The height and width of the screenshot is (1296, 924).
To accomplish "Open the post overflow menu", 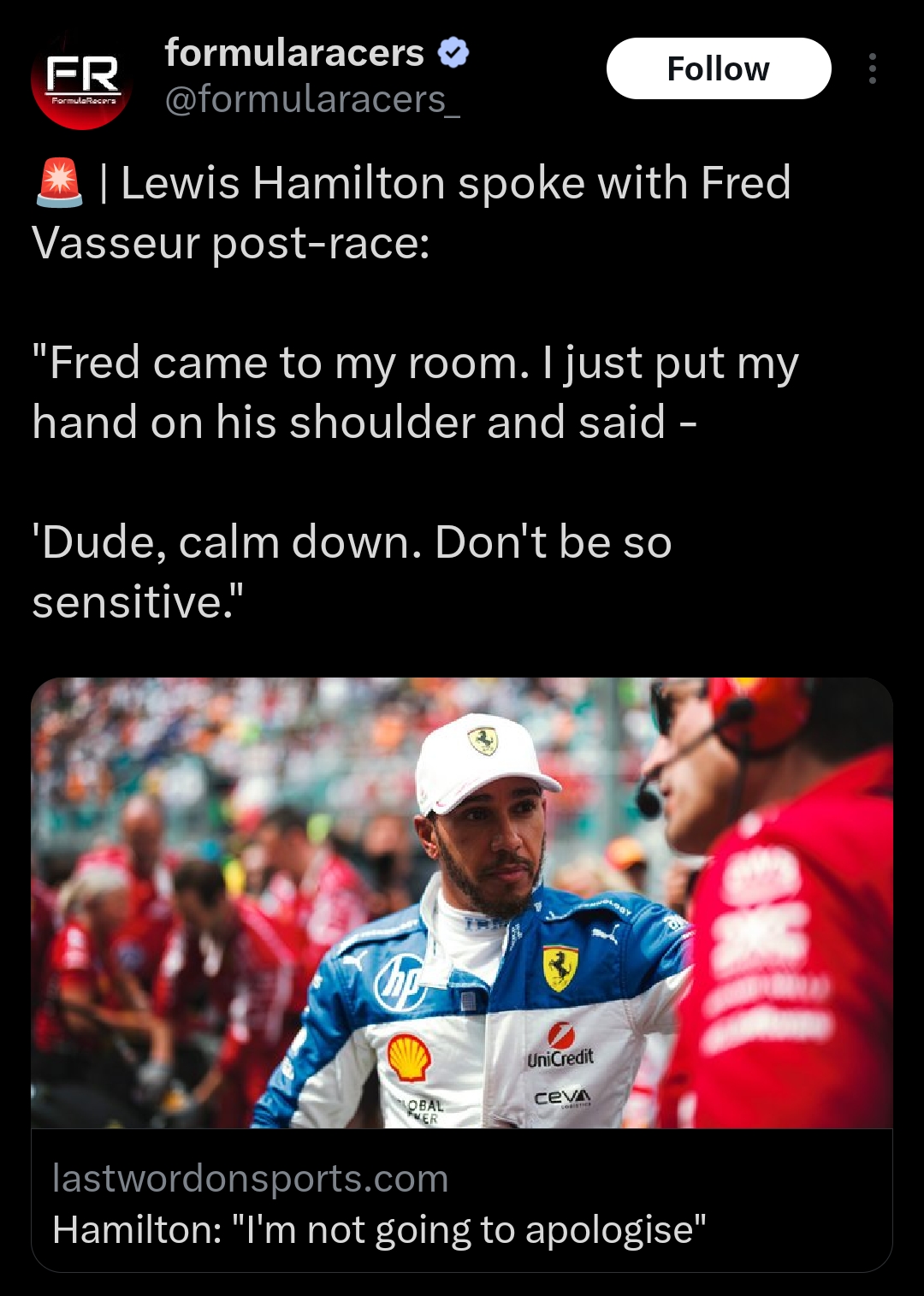I will pyautogui.click(x=872, y=68).
